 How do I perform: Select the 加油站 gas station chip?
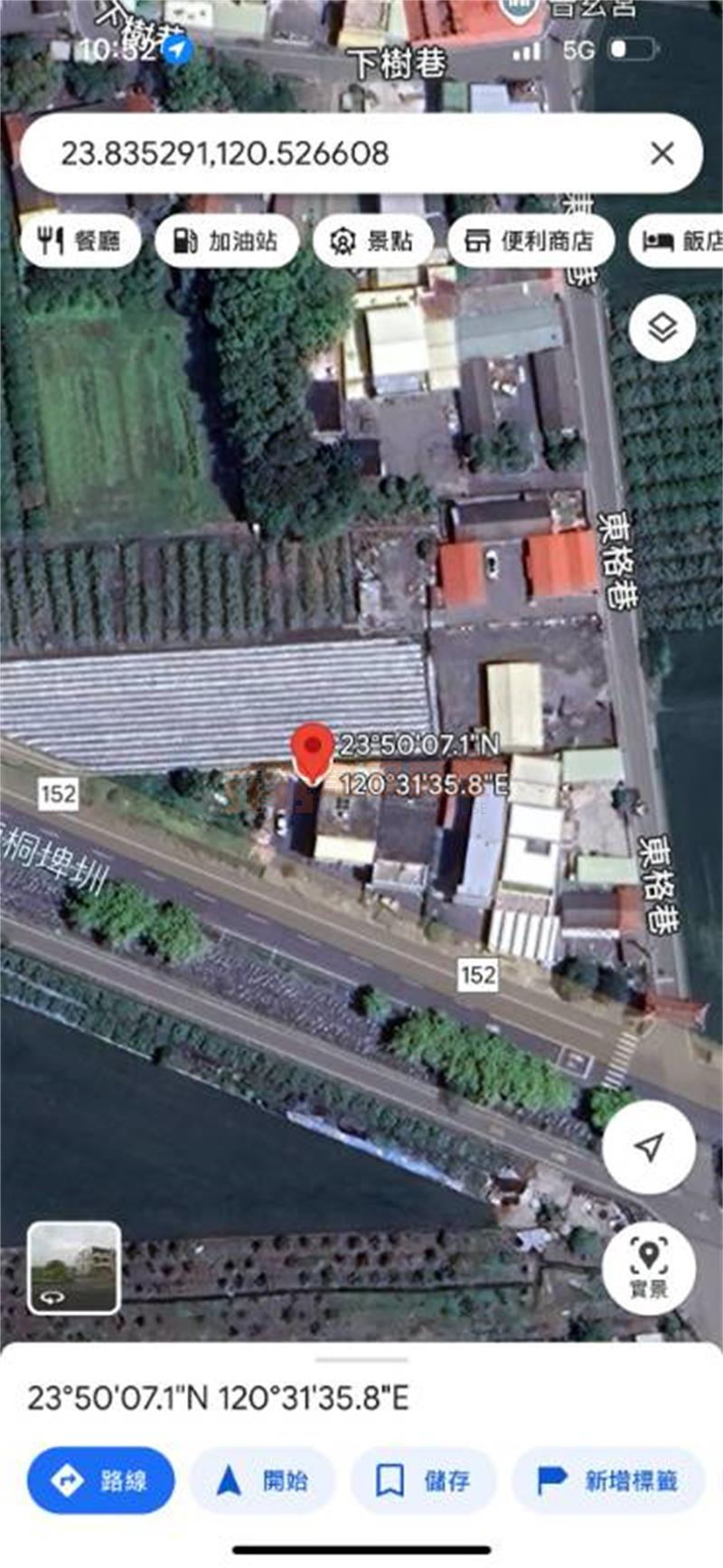tap(226, 241)
